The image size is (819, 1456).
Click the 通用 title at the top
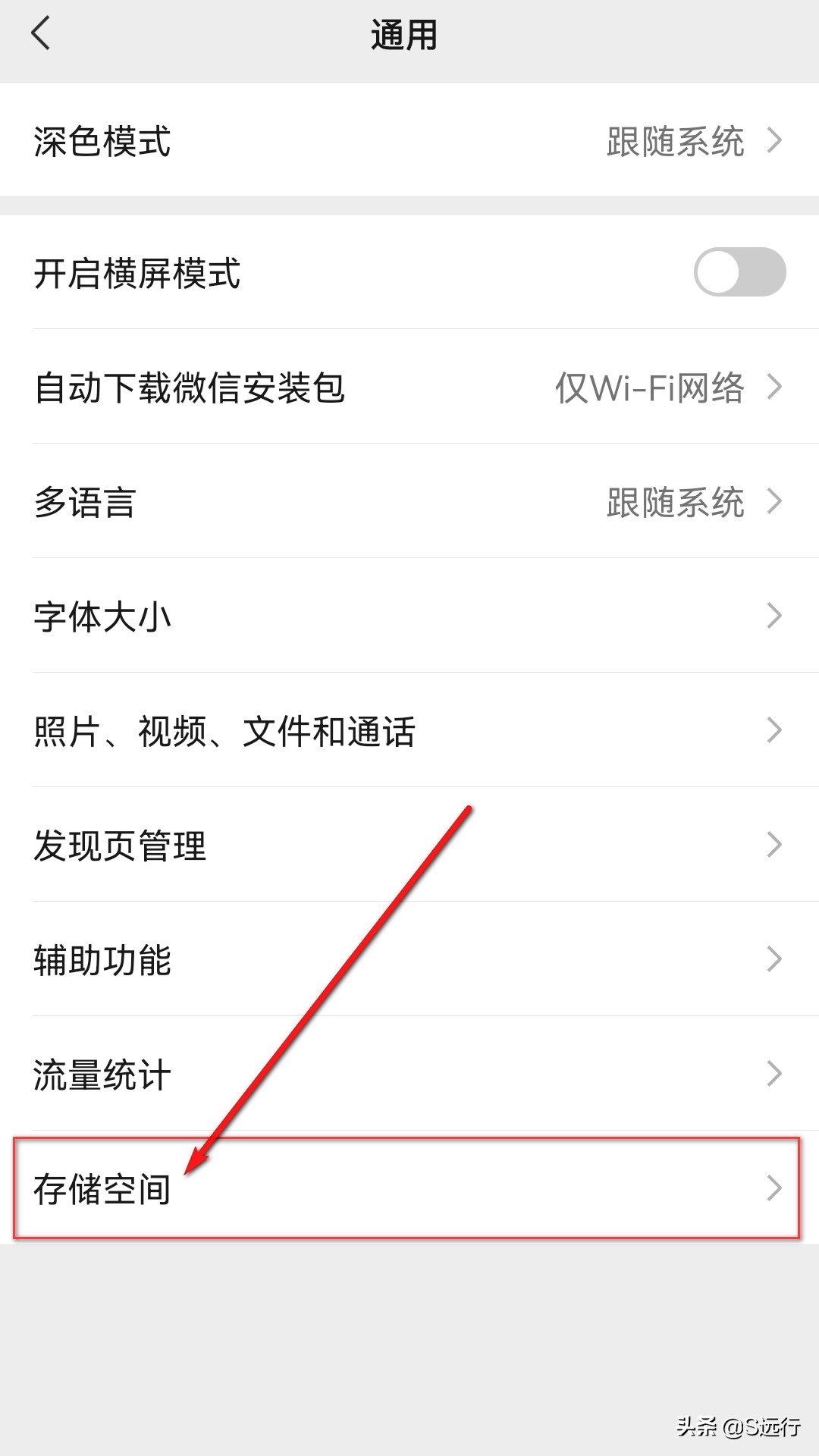pyautogui.click(x=404, y=34)
